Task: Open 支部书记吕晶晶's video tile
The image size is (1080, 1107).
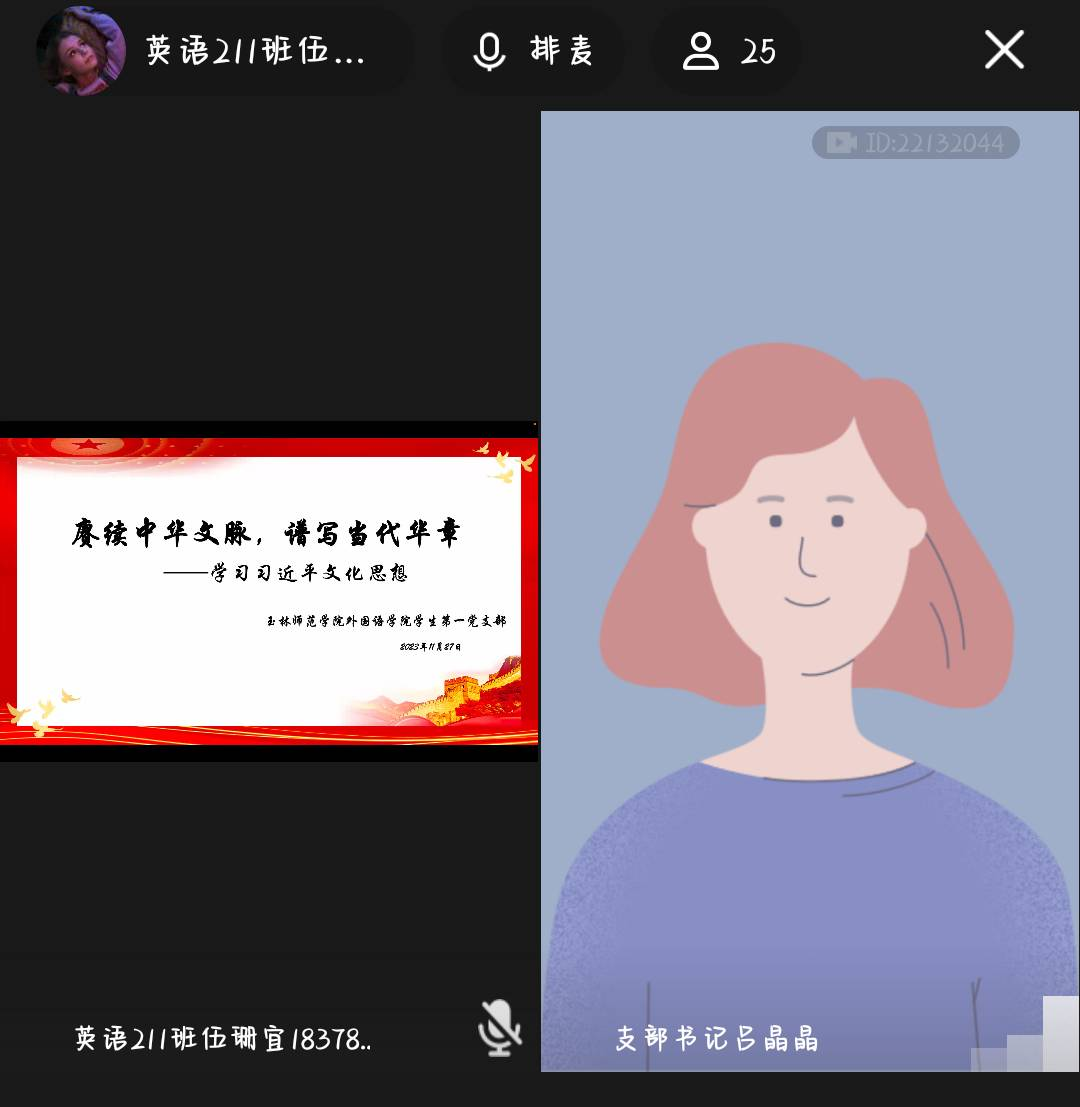Action: tap(809, 590)
